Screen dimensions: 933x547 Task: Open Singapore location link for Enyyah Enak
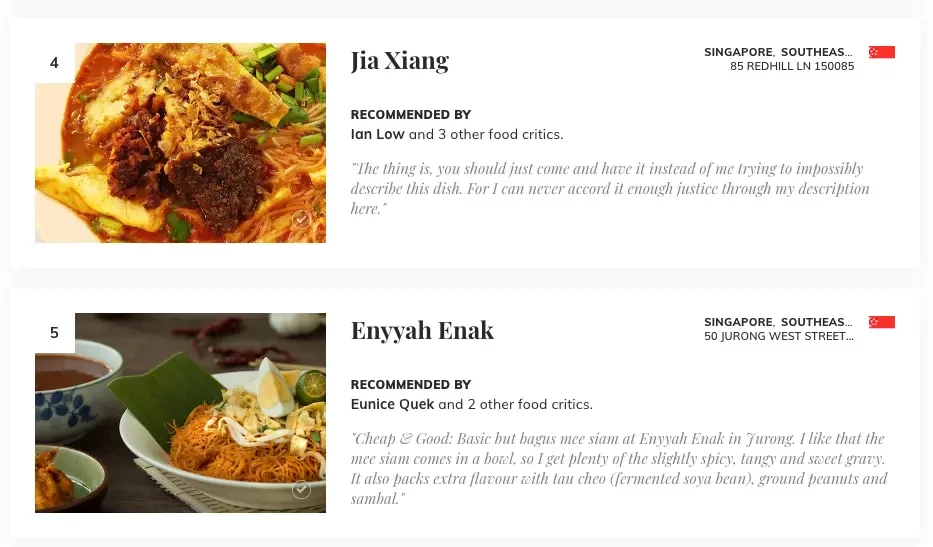point(738,322)
